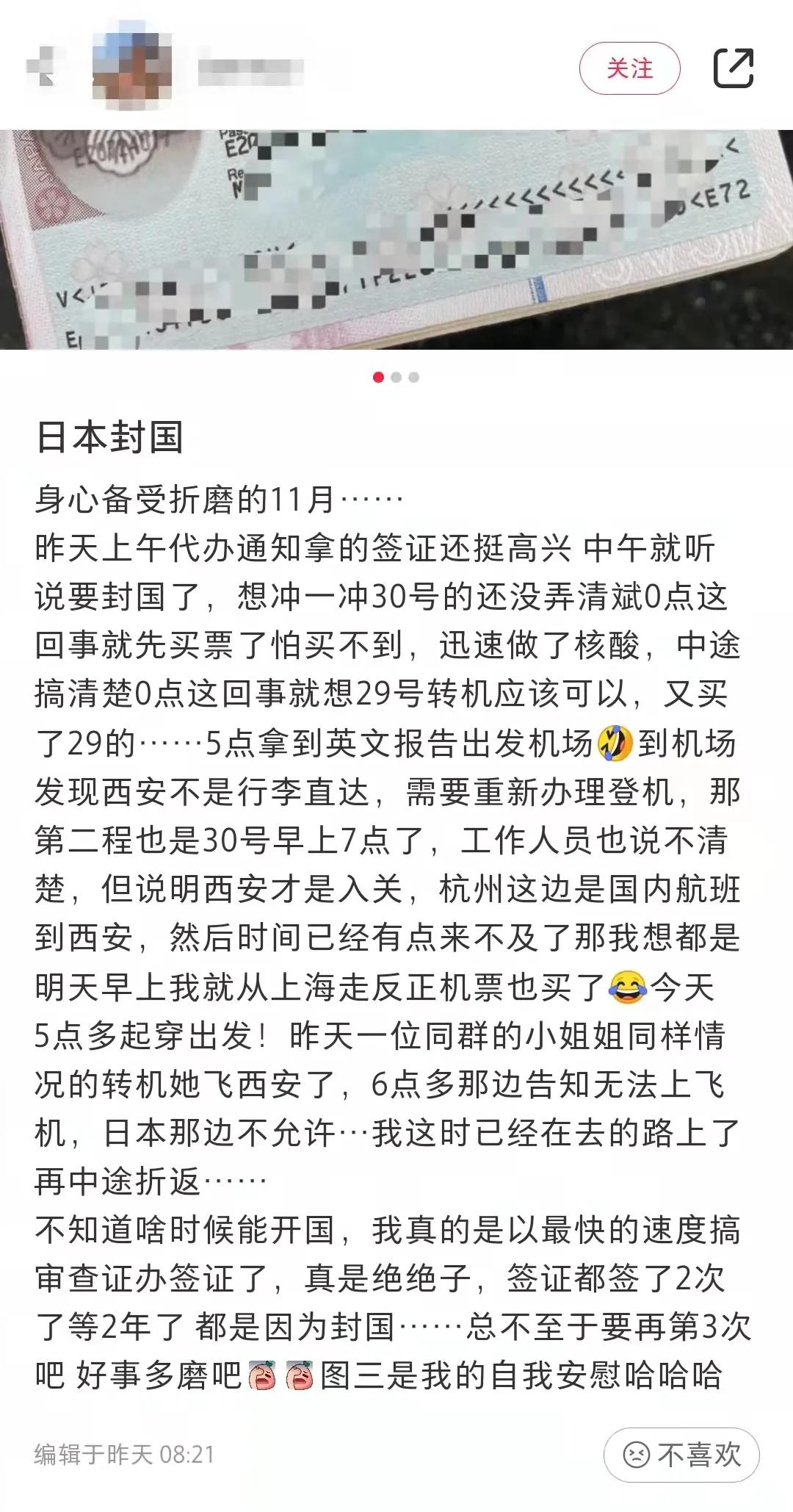
Task: Open the passport photo in full view
Action: [x=396, y=240]
